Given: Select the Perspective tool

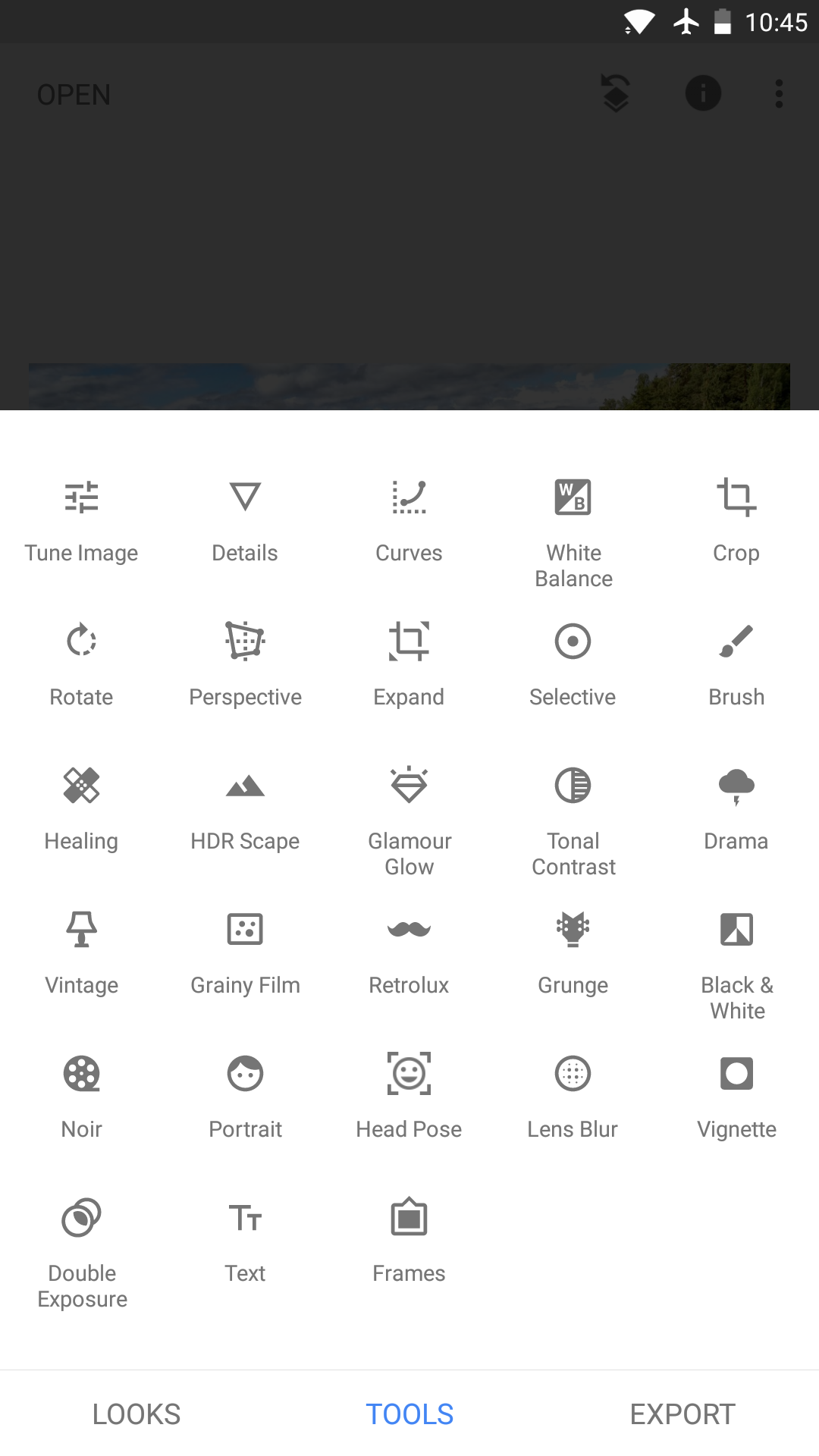Looking at the screenshot, I should pos(245,664).
